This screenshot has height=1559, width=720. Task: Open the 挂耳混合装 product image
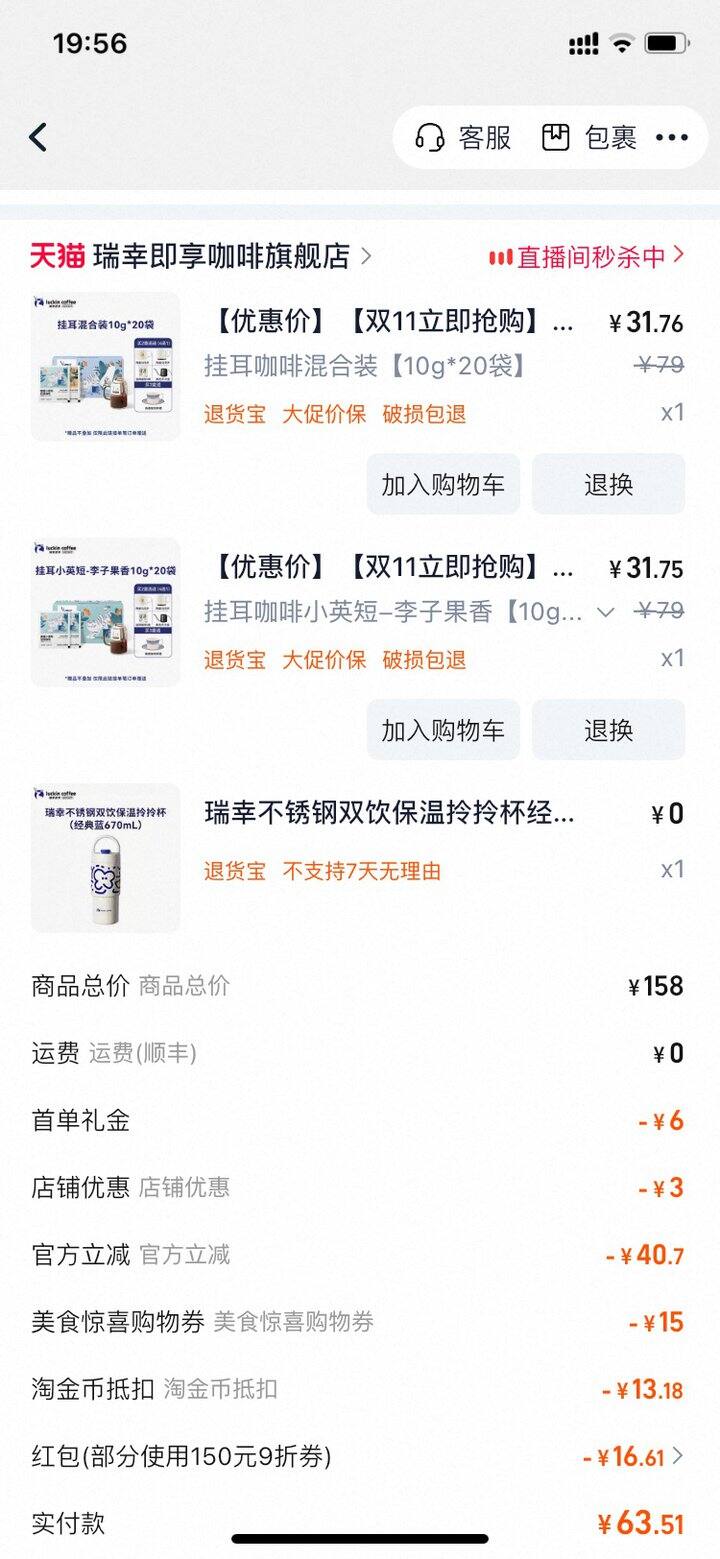(106, 366)
